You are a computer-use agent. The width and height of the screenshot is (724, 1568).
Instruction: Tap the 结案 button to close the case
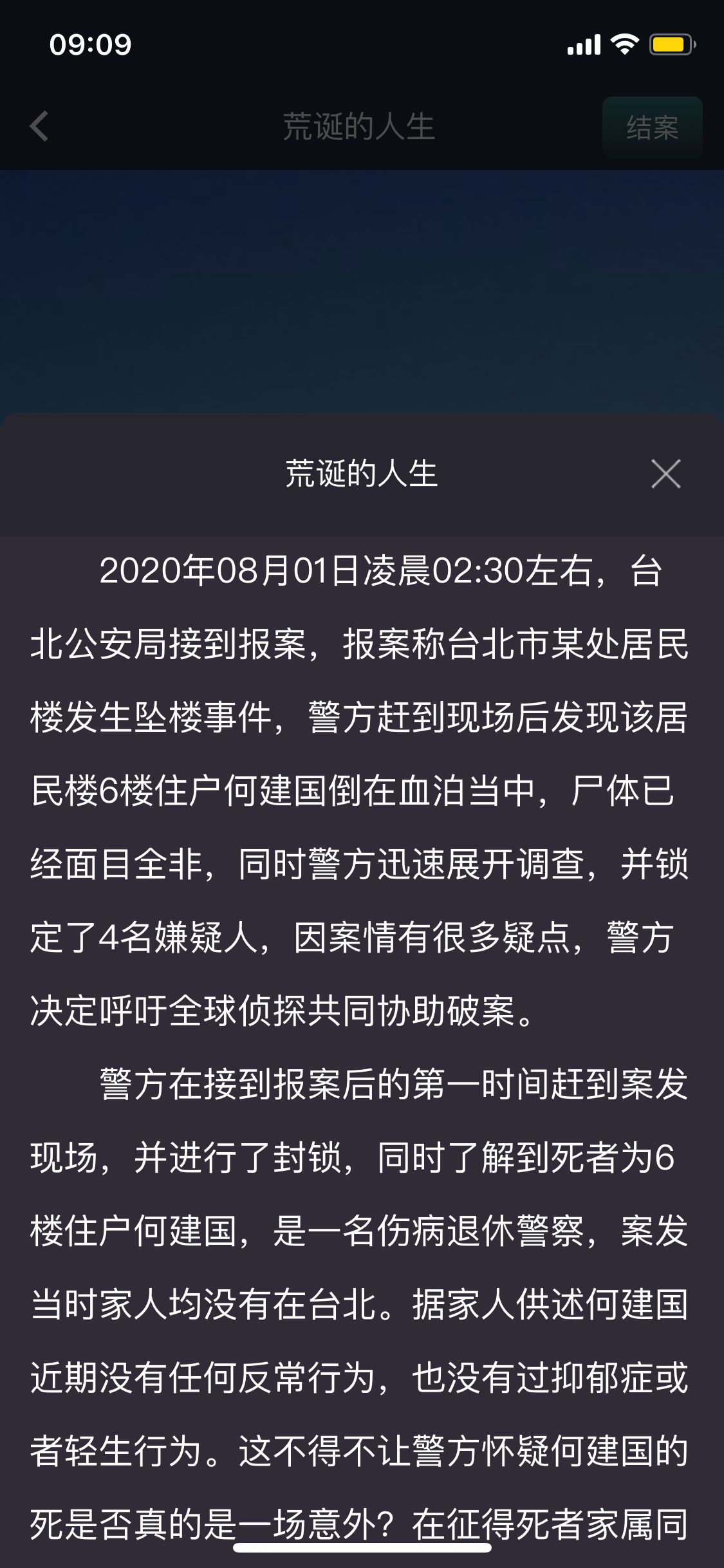click(652, 126)
